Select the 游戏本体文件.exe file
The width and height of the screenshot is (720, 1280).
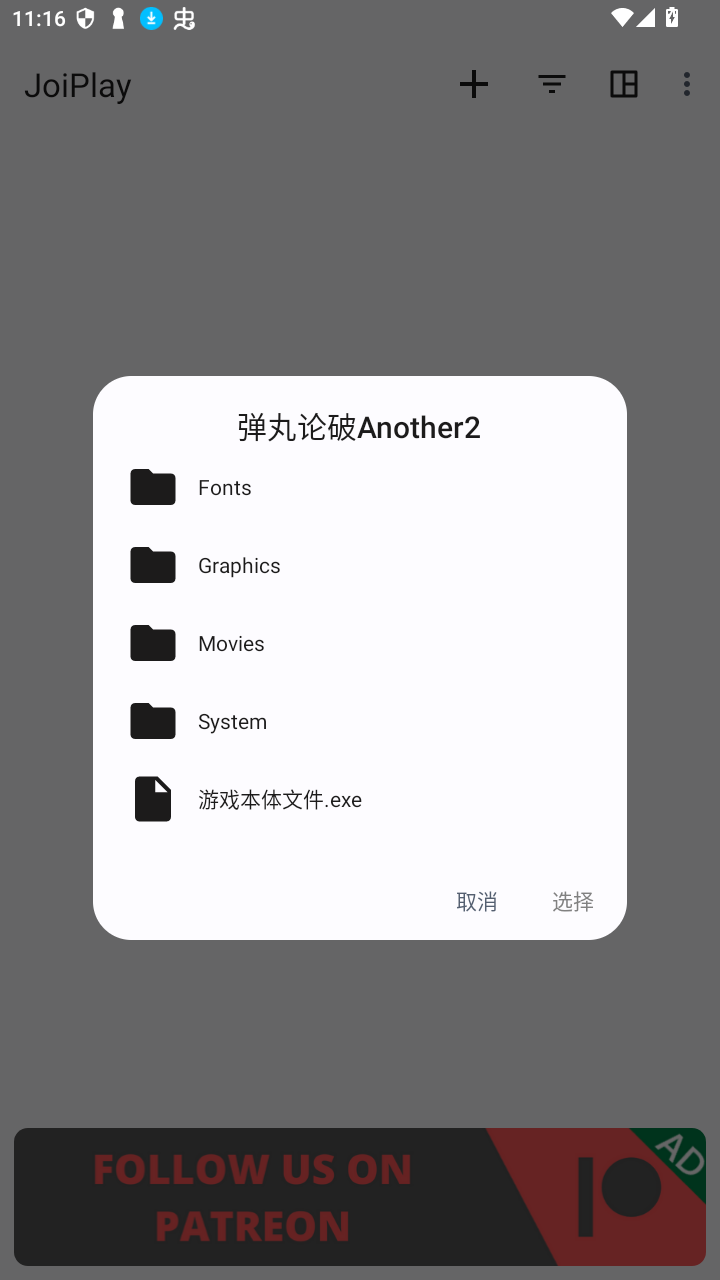(x=279, y=800)
